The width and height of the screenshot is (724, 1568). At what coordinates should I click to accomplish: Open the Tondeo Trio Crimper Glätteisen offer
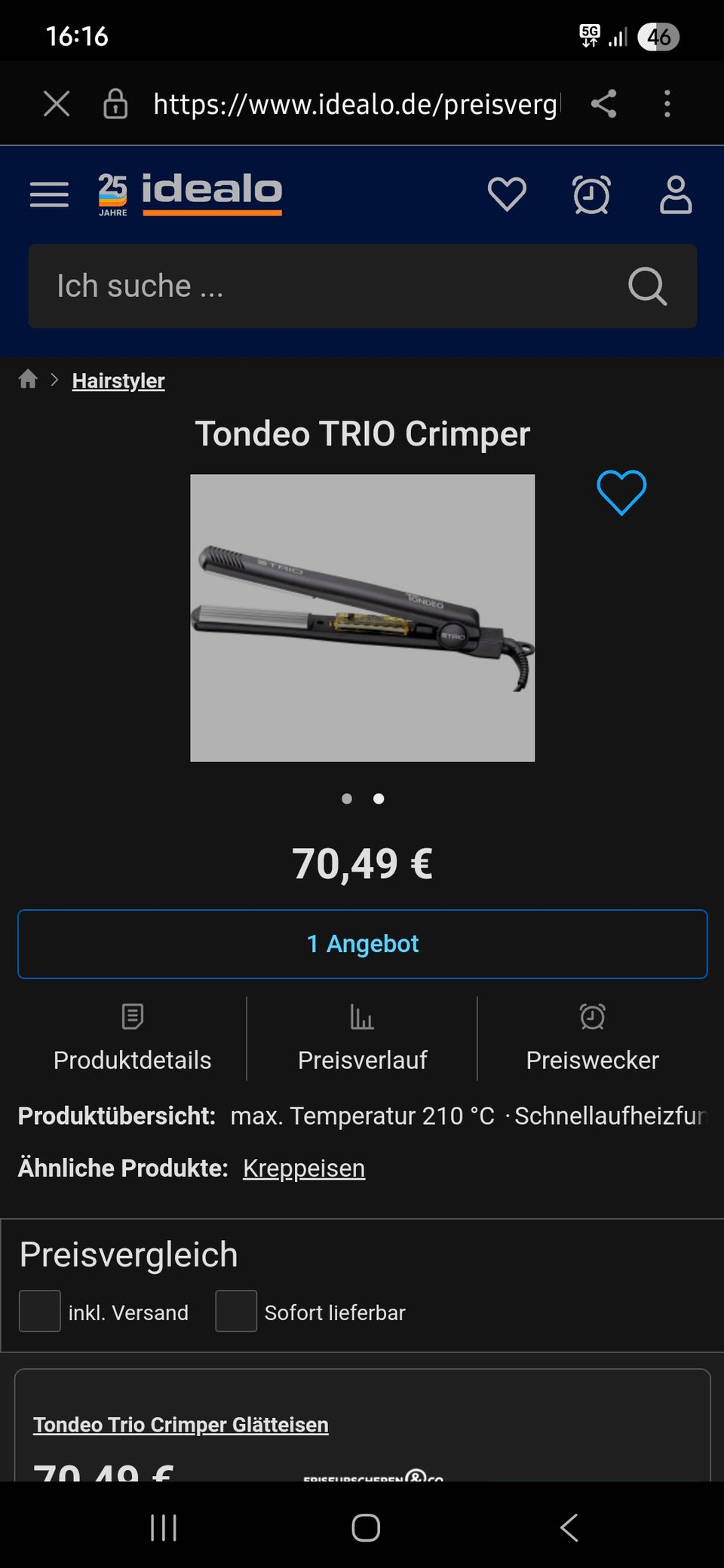point(181,1425)
